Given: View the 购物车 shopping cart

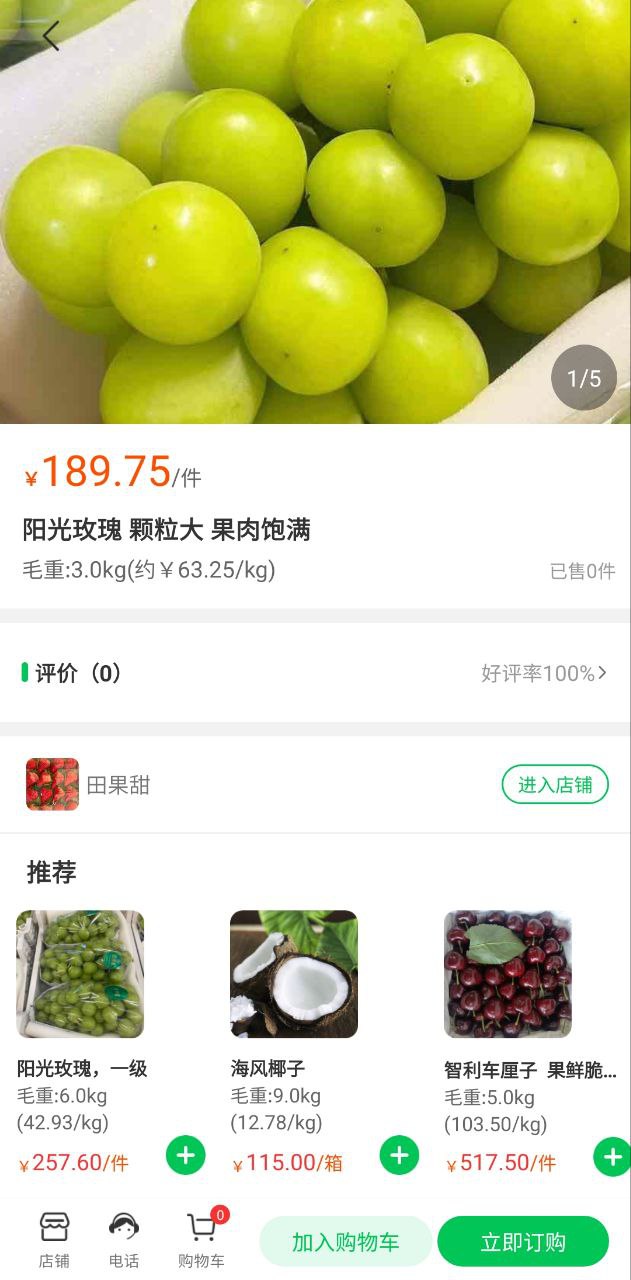Looking at the screenshot, I should click(x=201, y=1239).
